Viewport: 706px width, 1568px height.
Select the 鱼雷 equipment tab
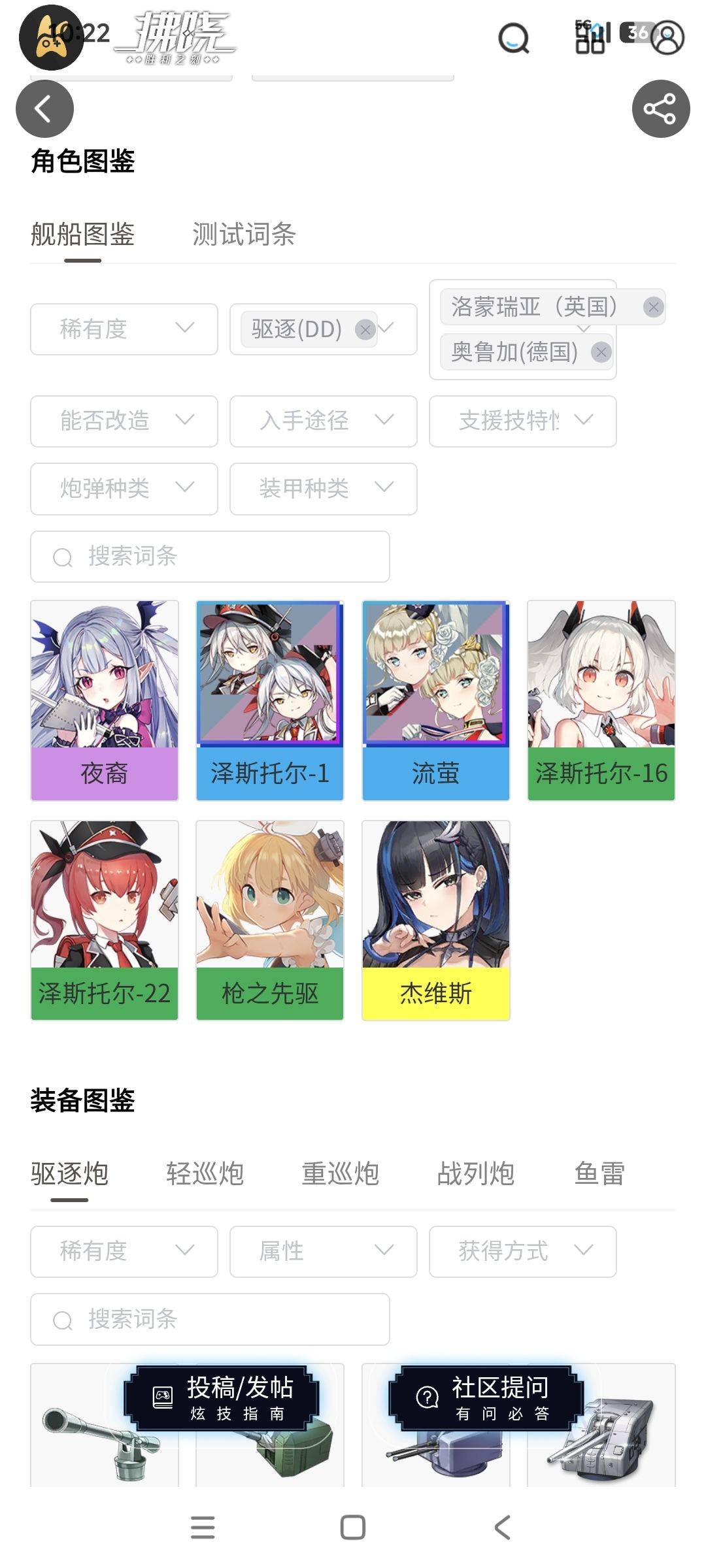(x=600, y=1173)
